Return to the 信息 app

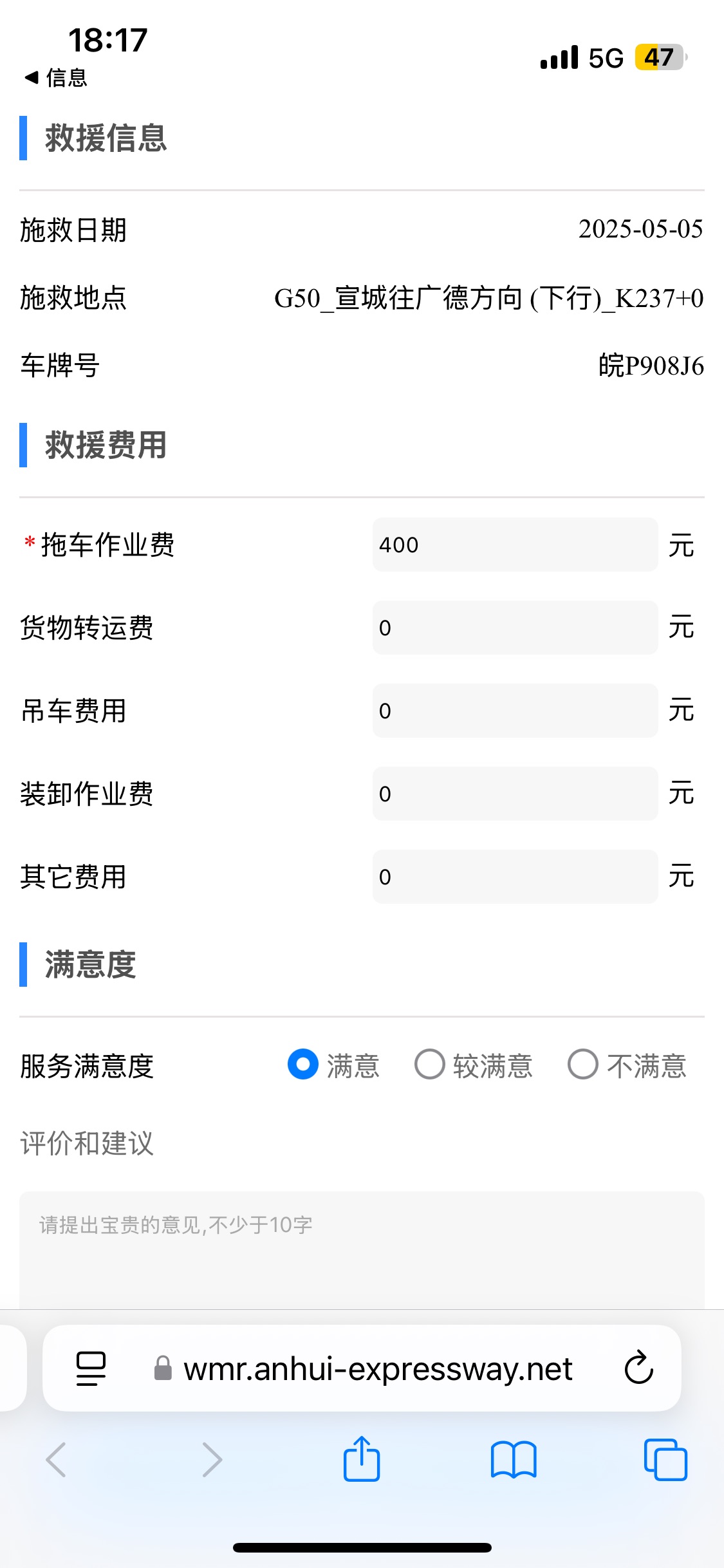56,78
